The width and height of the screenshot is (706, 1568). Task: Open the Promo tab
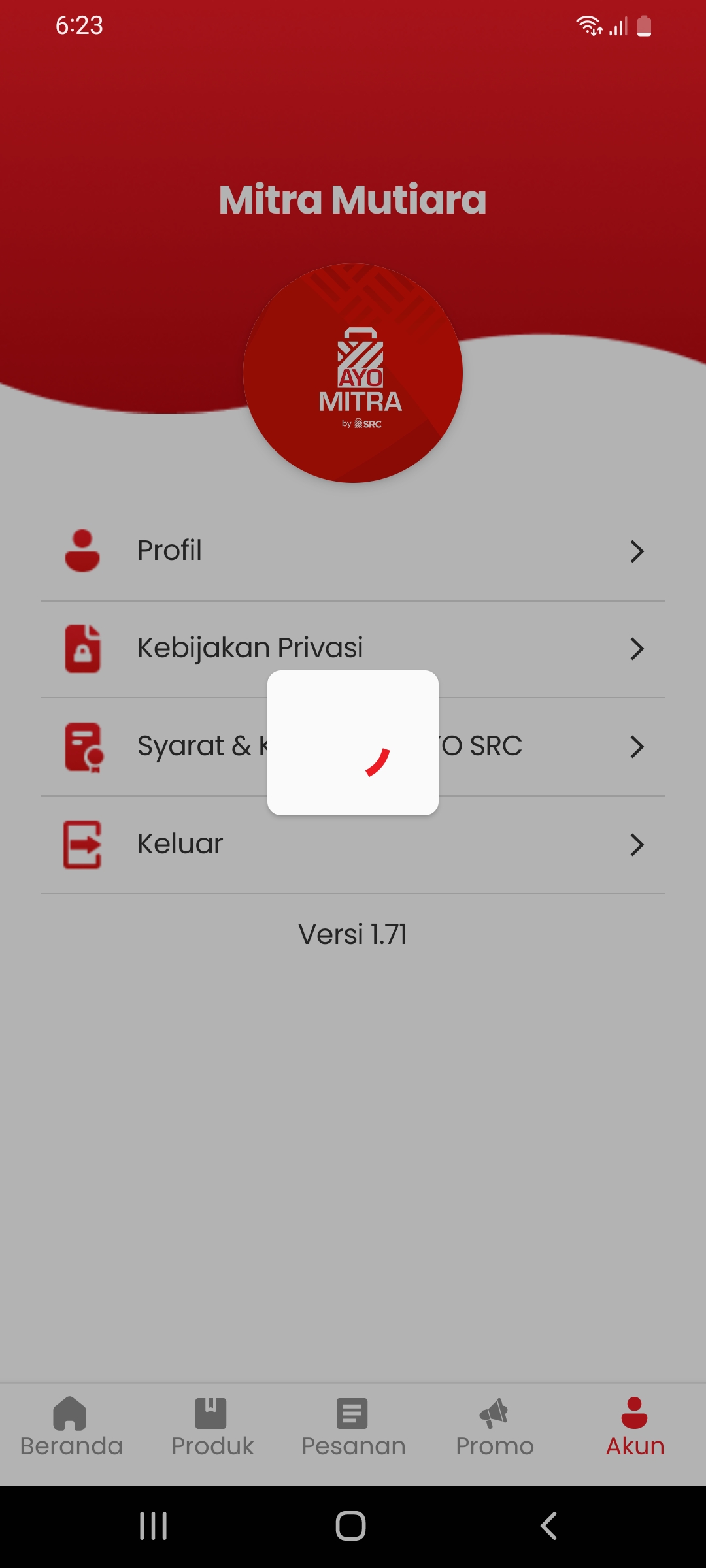pyautogui.click(x=494, y=1428)
